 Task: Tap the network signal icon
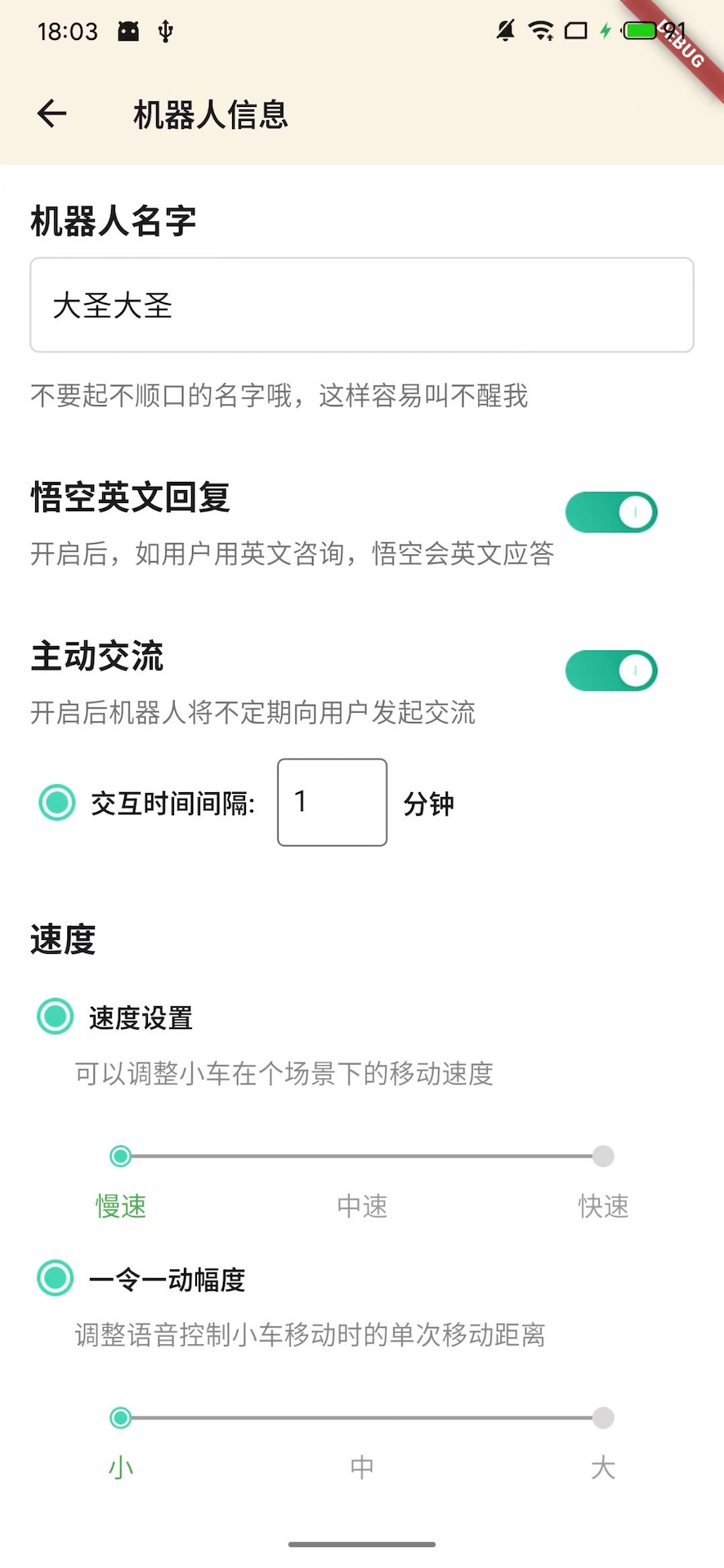tap(577, 31)
